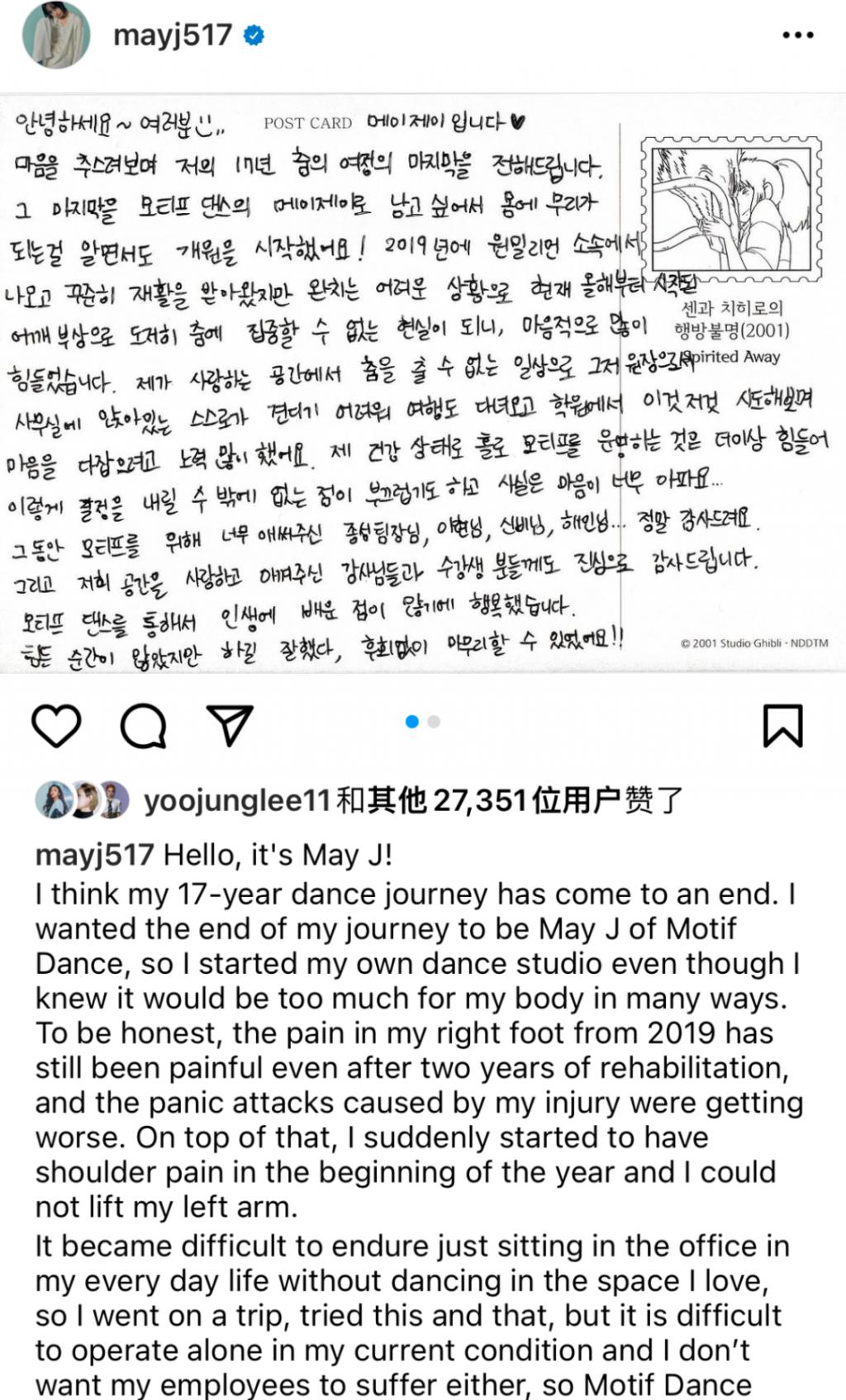This screenshot has height=1400, width=846.
Task: Save the post with the bookmark icon
Action: point(782,725)
